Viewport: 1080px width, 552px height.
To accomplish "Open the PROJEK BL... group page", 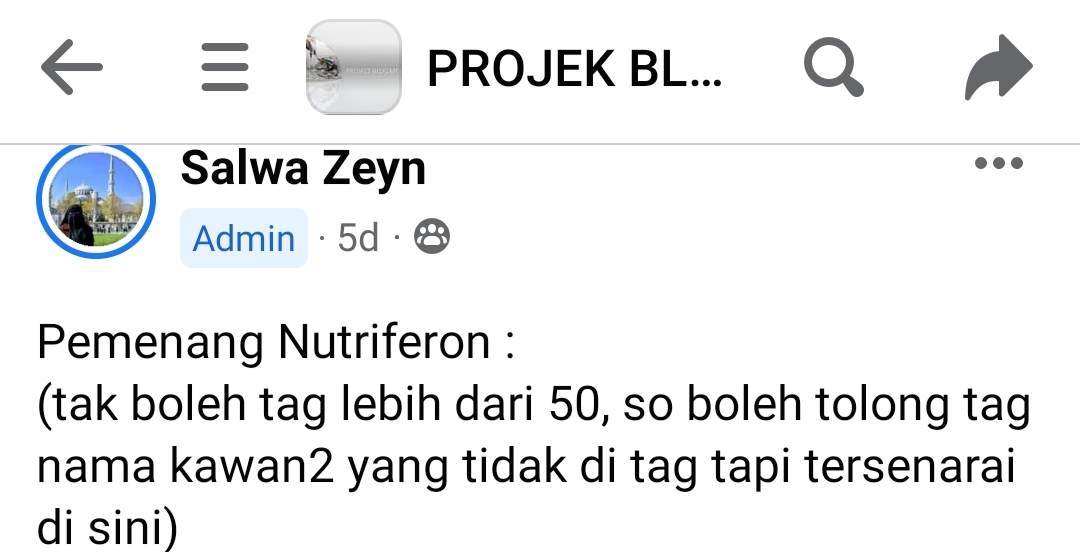I will [573, 67].
